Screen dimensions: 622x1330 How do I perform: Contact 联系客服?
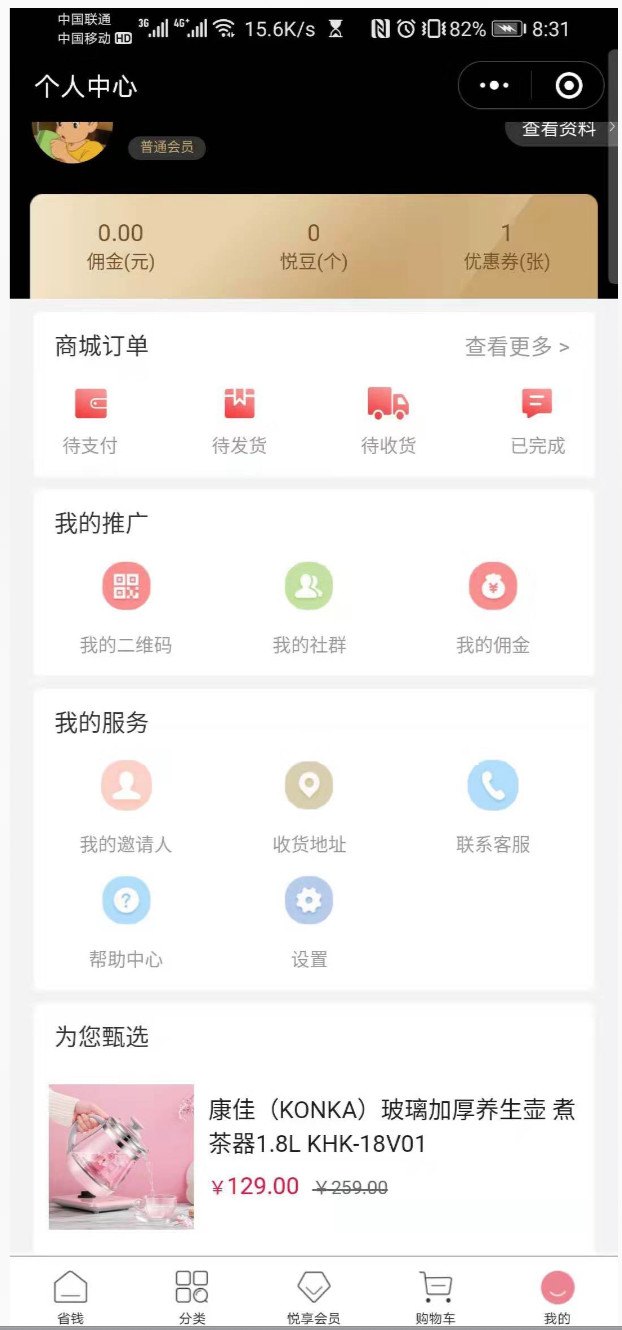492,805
